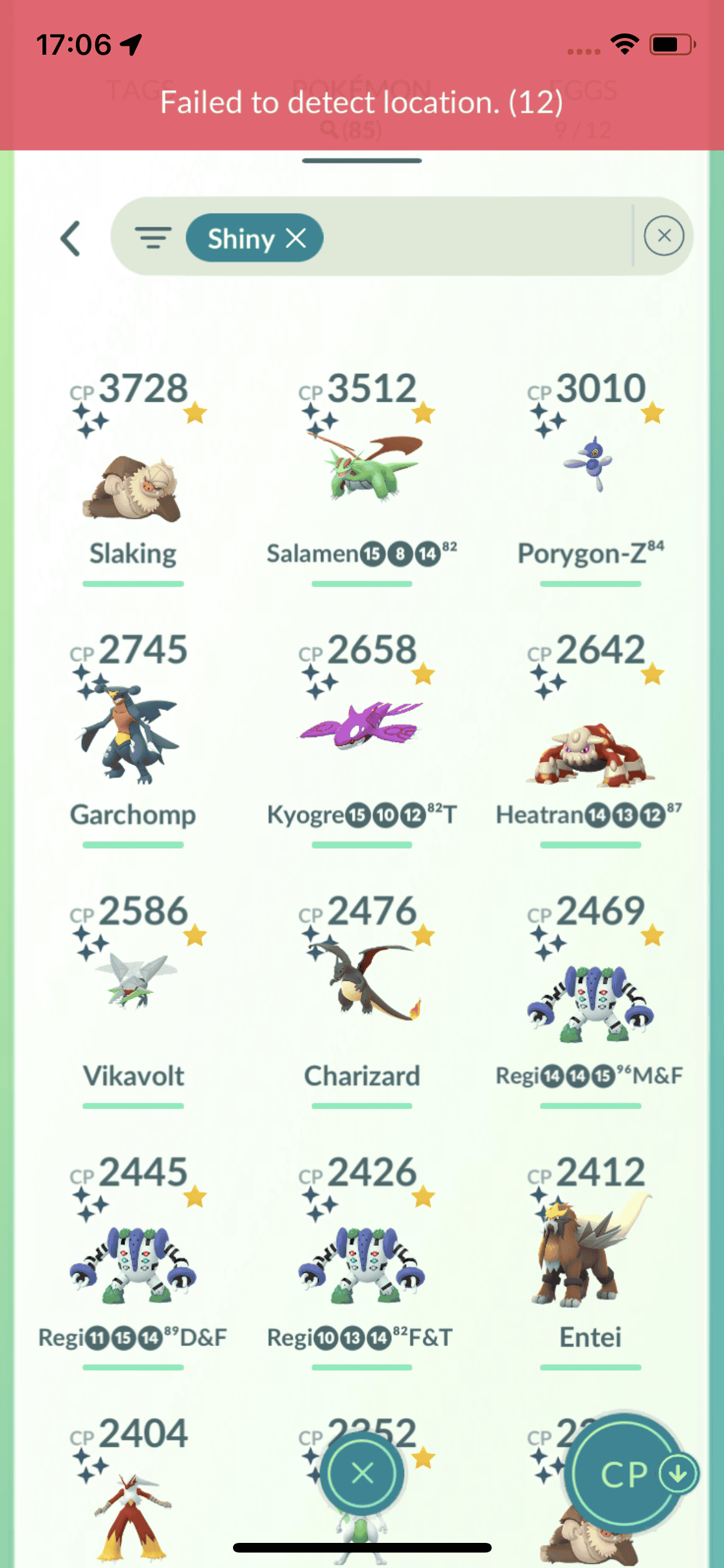This screenshot has width=724, height=1568.
Task: Open Heatran with CP 2642
Action: coord(590,750)
